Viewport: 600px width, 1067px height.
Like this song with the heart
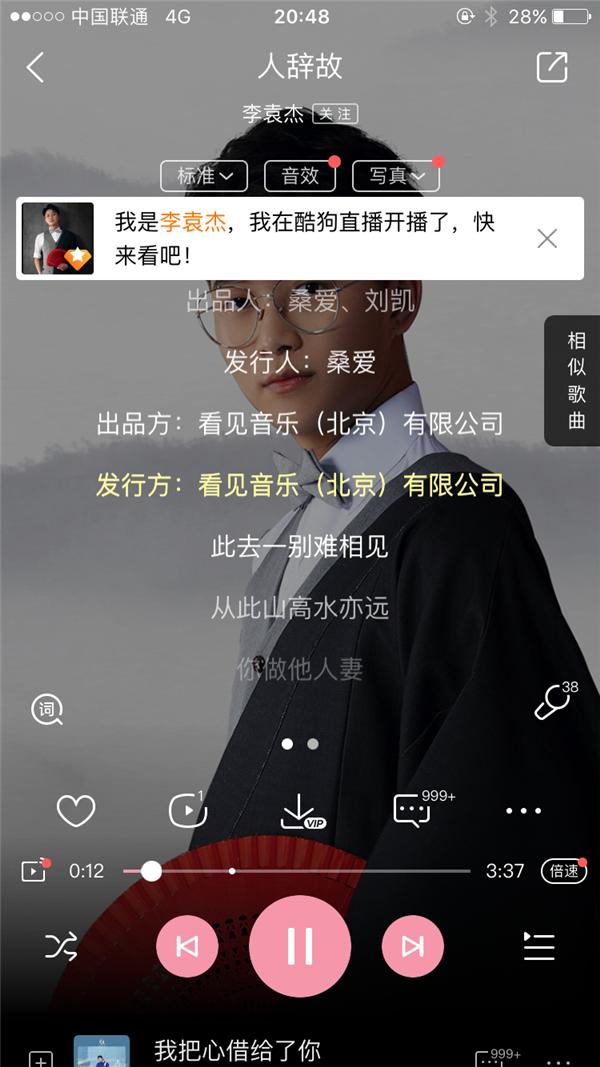tap(76, 811)
